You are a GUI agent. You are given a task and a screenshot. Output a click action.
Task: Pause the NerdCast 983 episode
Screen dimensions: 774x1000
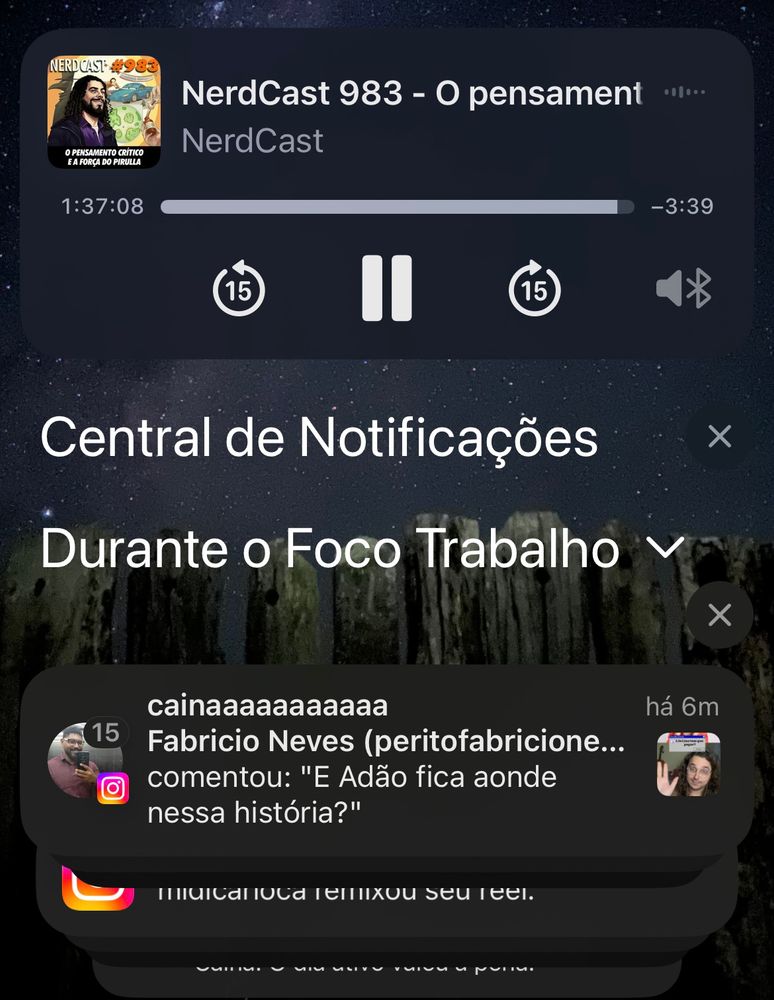(x=386, y=289)
